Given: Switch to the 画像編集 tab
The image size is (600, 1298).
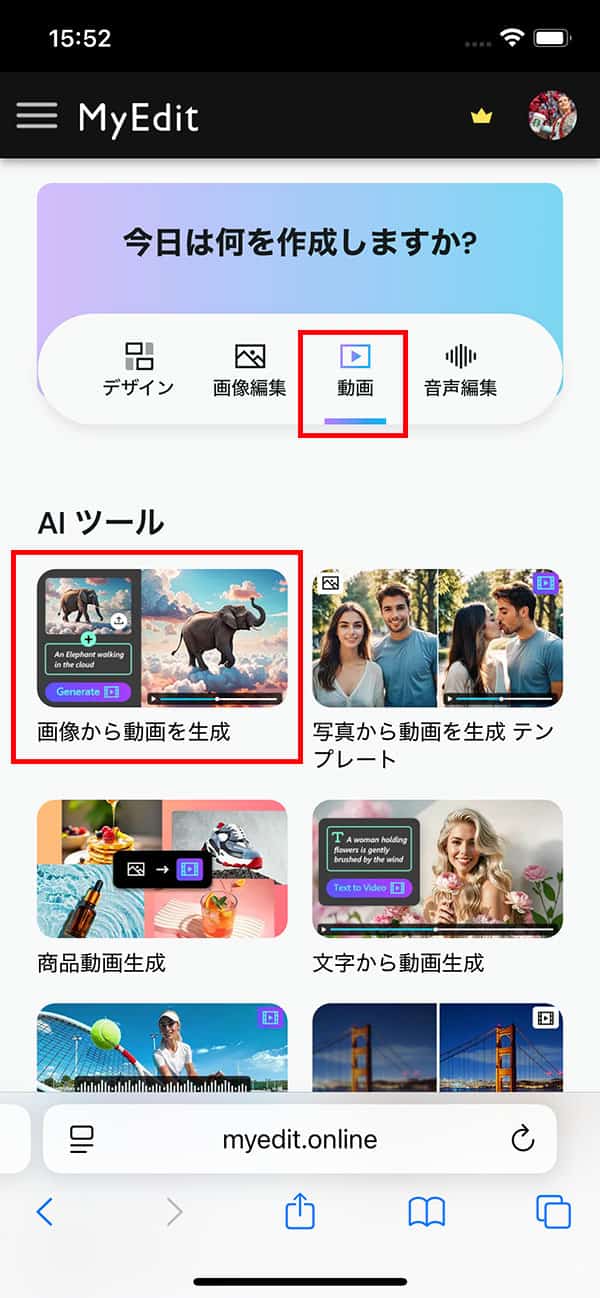Looking at the screenshot, I should (x=249, y=369).
